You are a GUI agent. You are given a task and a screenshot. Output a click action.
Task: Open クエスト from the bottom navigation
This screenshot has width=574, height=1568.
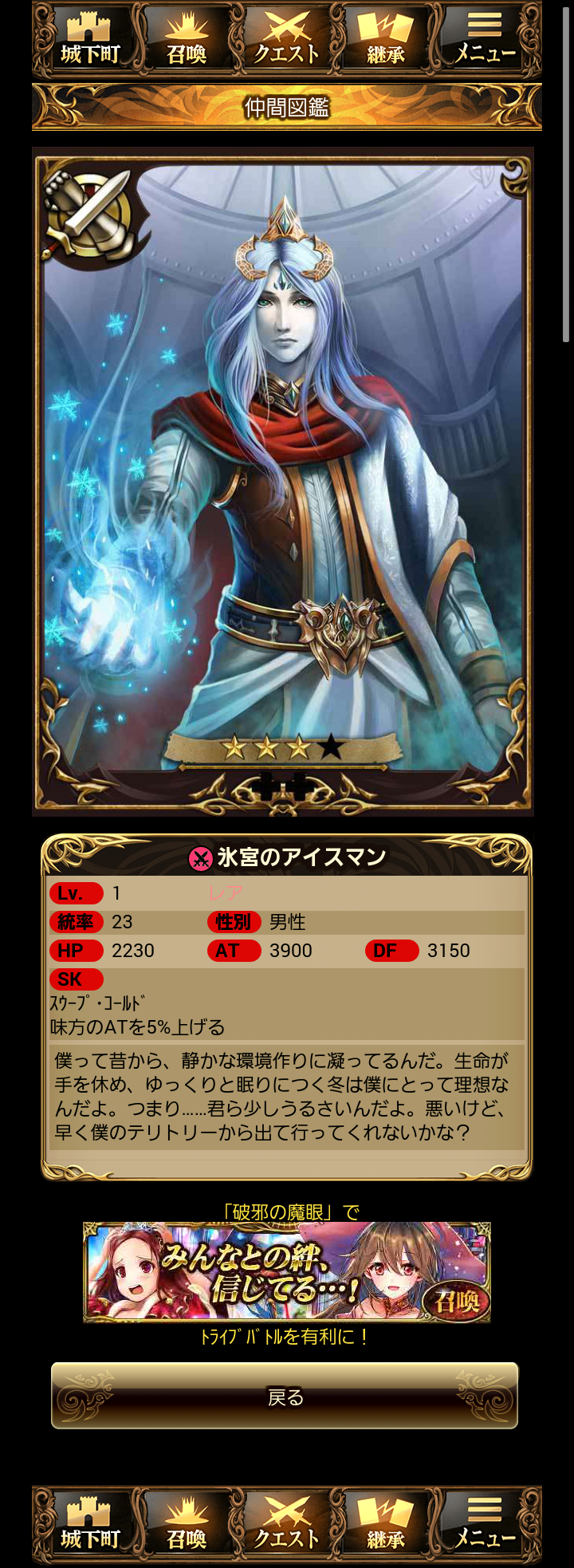pyautogui.click(x=287, y=1523)
